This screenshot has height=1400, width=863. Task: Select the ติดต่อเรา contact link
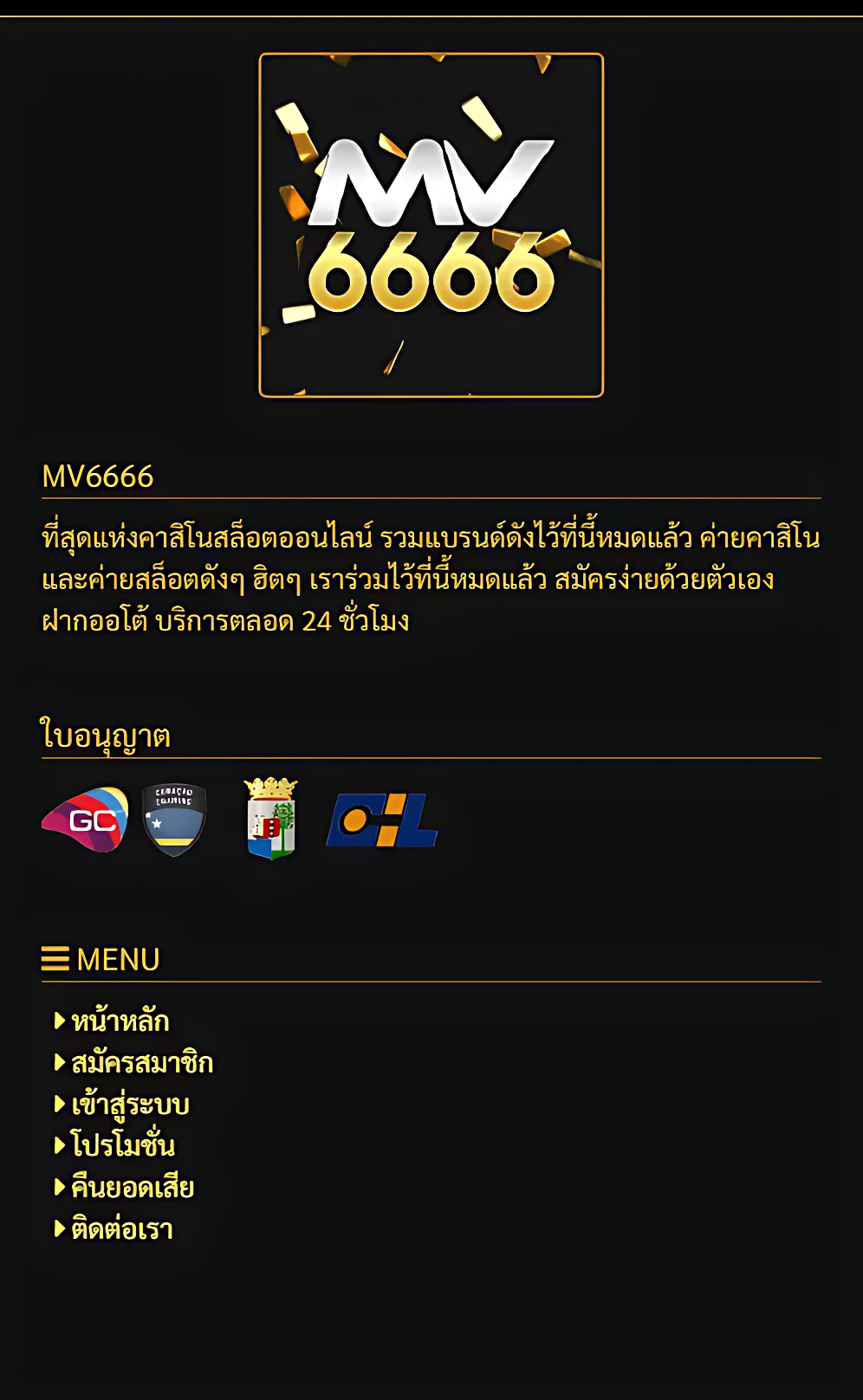tap(121, 1228)
